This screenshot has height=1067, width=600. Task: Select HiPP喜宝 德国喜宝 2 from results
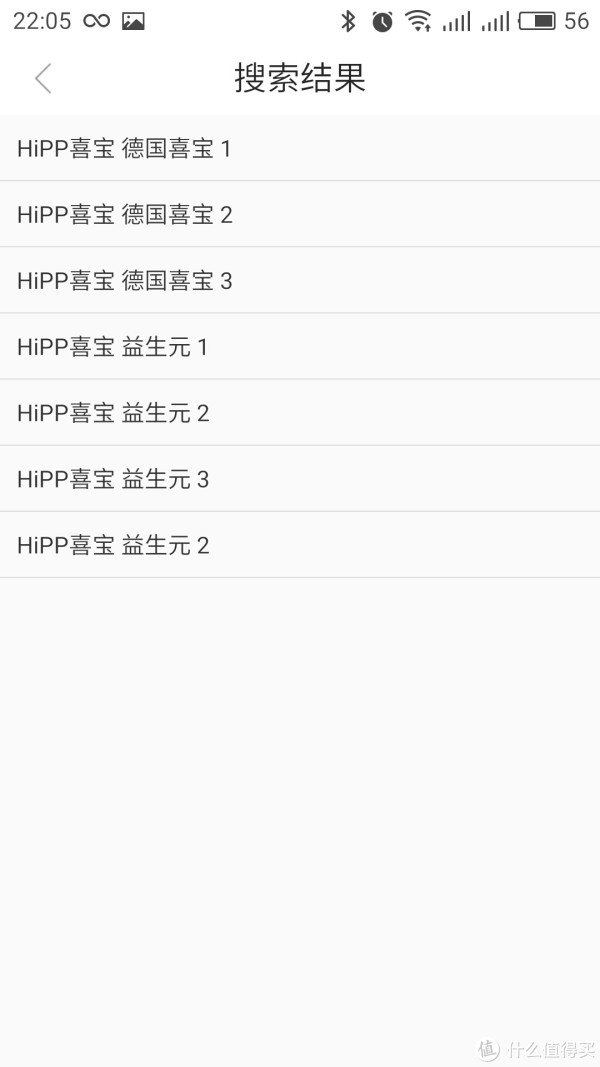[300, 214]
